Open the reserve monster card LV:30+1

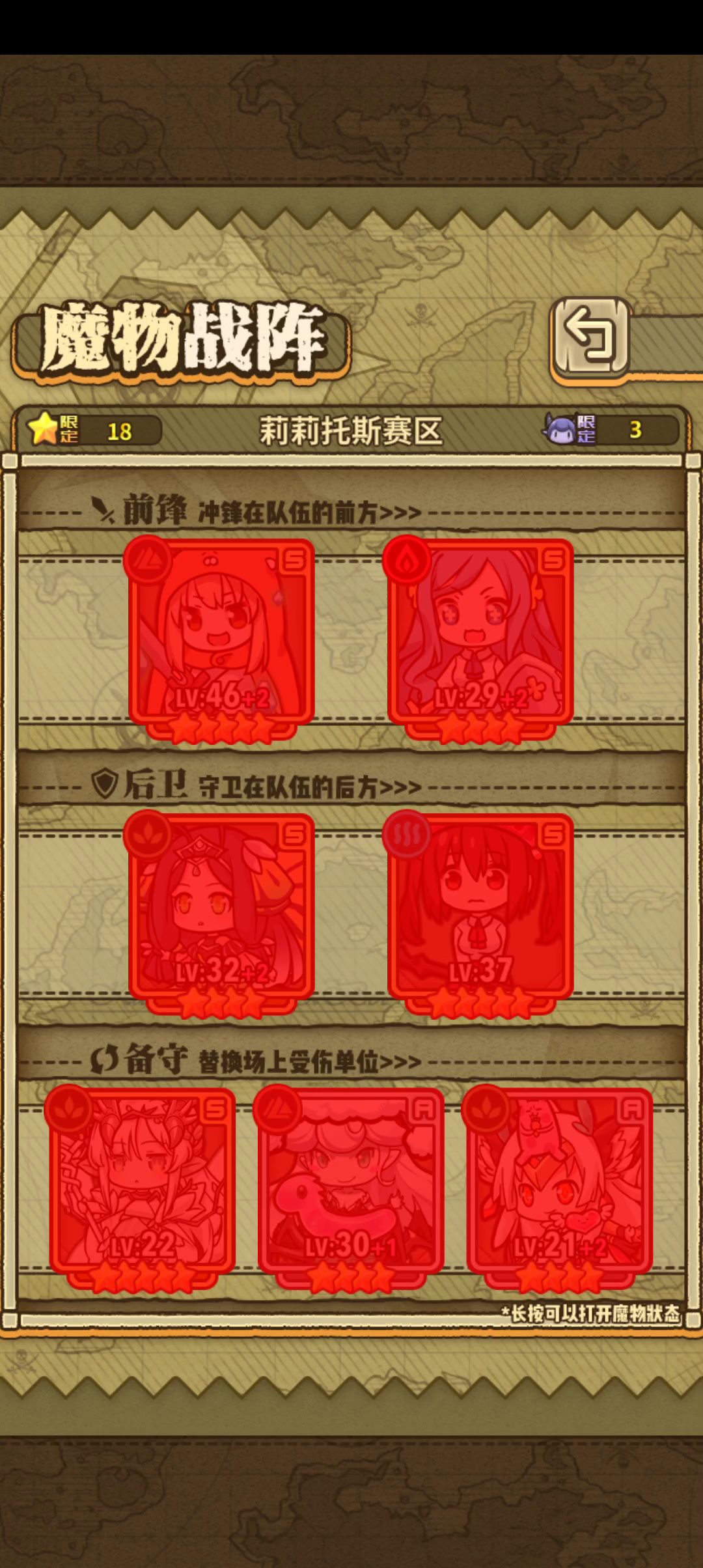[351, 1183]
